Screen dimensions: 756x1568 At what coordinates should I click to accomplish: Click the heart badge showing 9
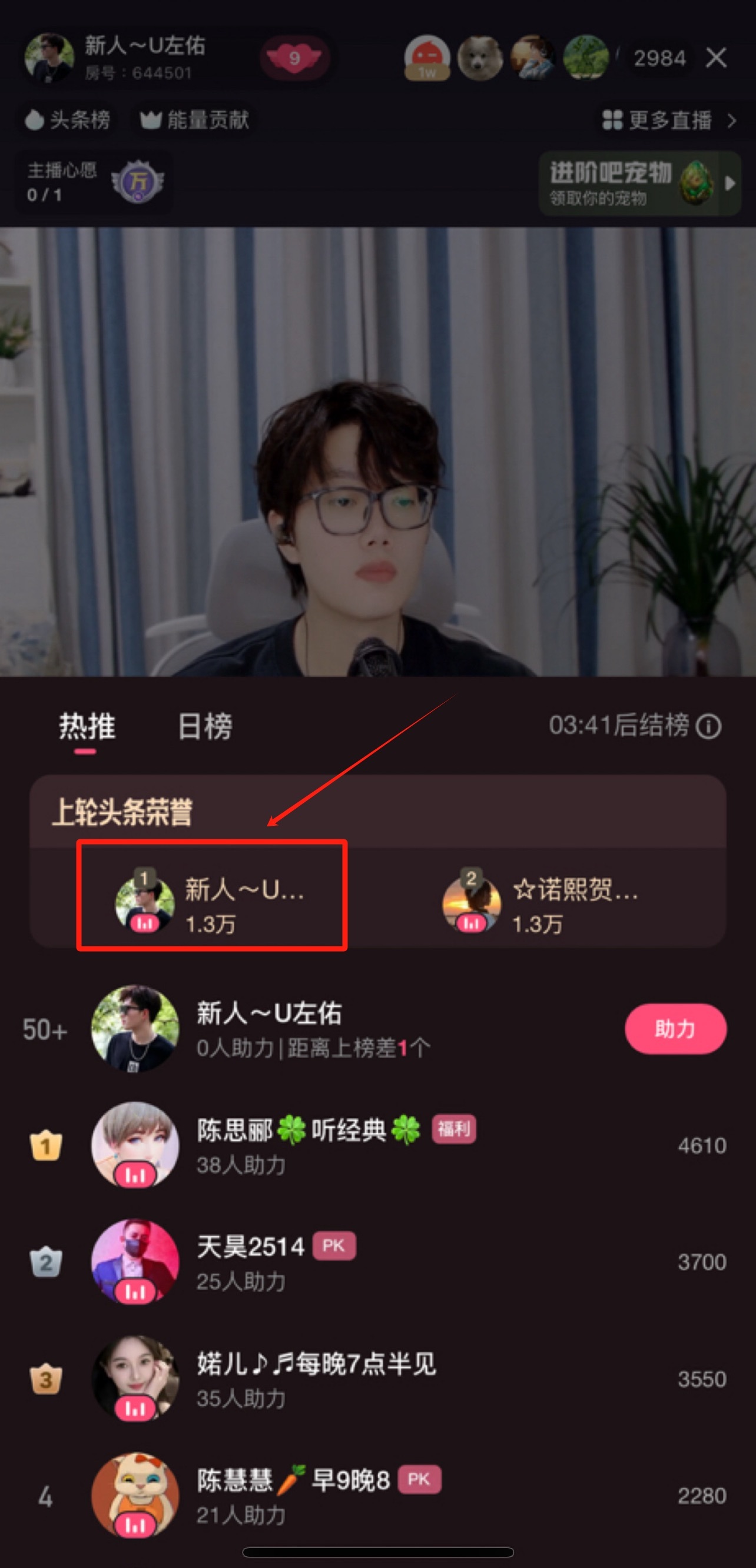pyautogui.click(x=296, y=58)
